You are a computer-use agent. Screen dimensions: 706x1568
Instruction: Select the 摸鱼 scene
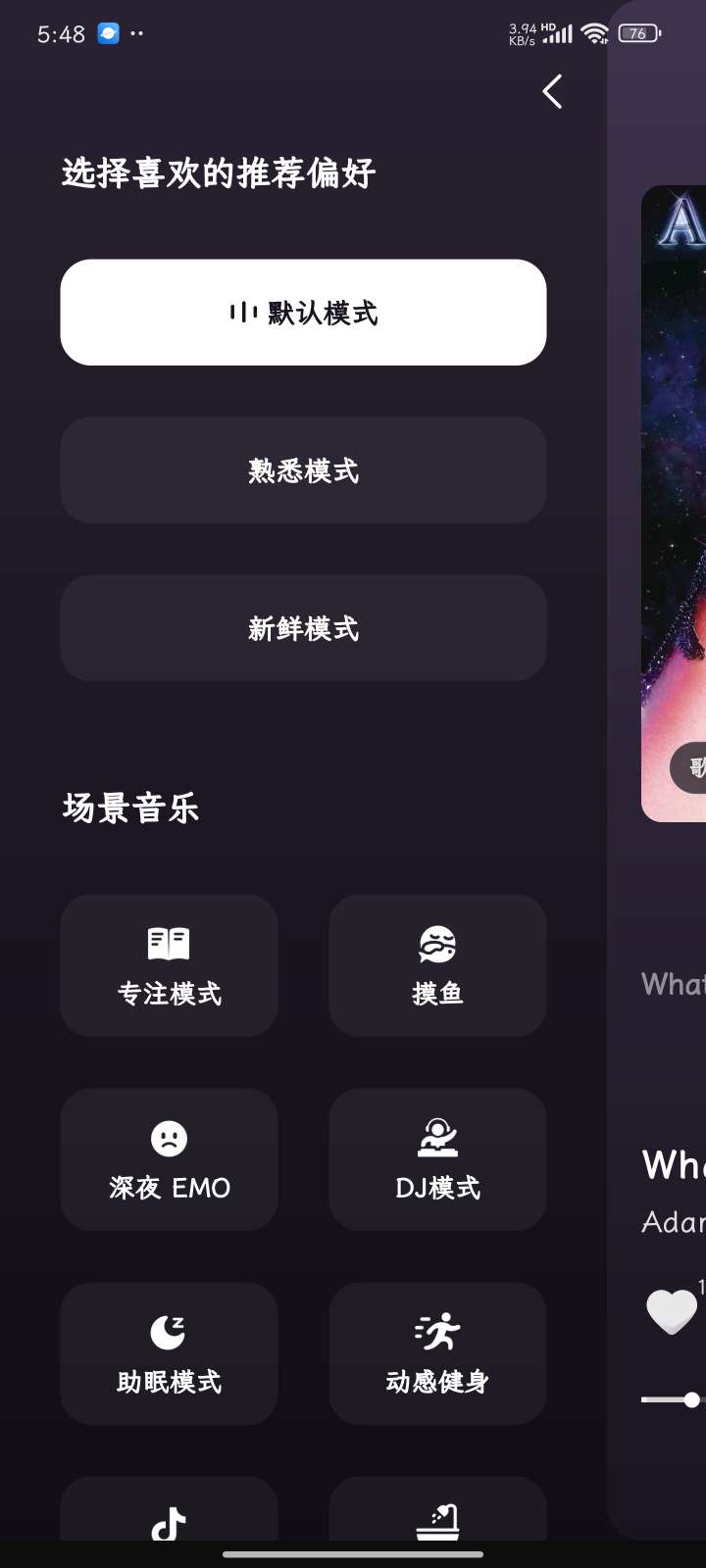point(437,965)
